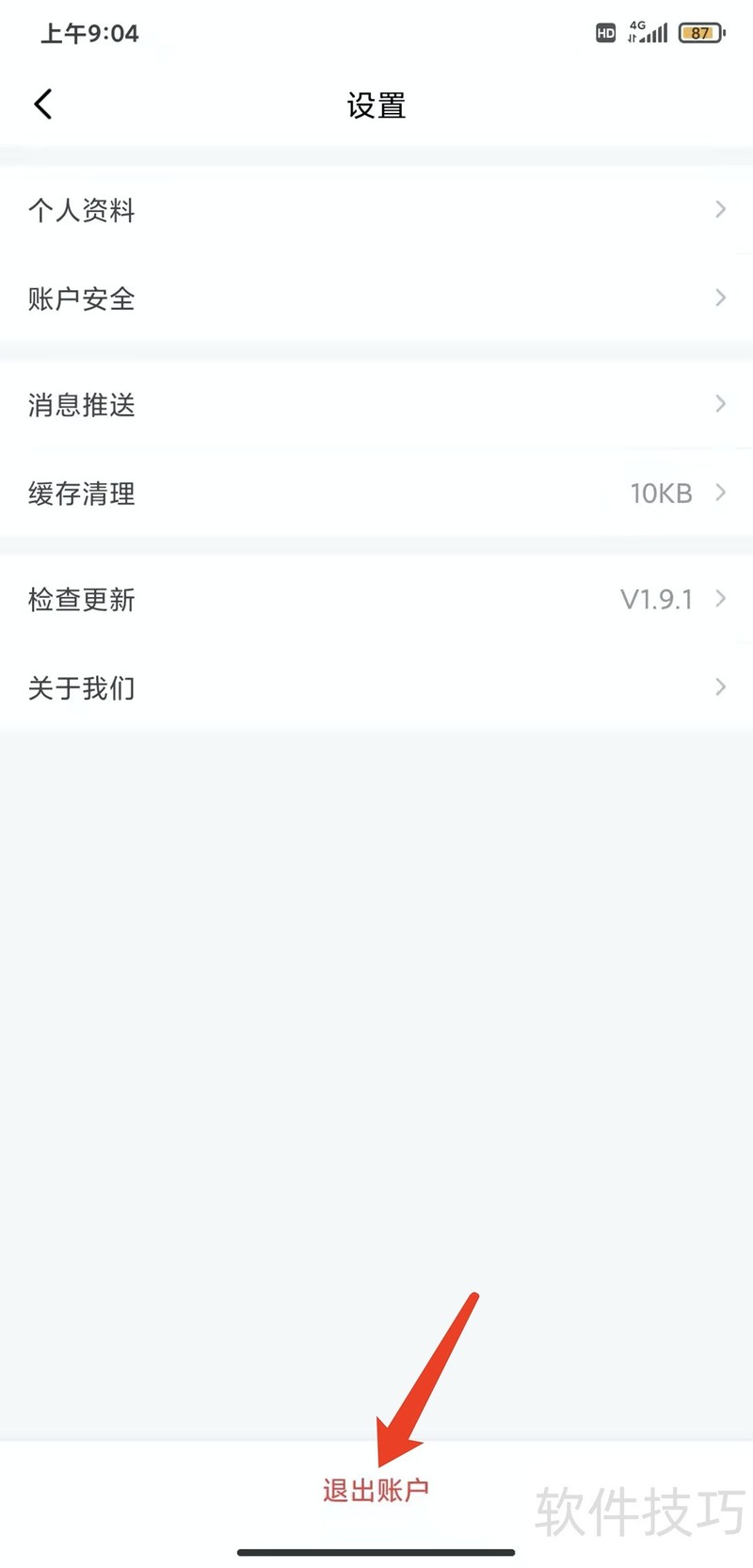Image resolution: width=753 pixels, height=1568 pixels.
Task: Click the HD icon in the status bar
Action: [605, 32]
